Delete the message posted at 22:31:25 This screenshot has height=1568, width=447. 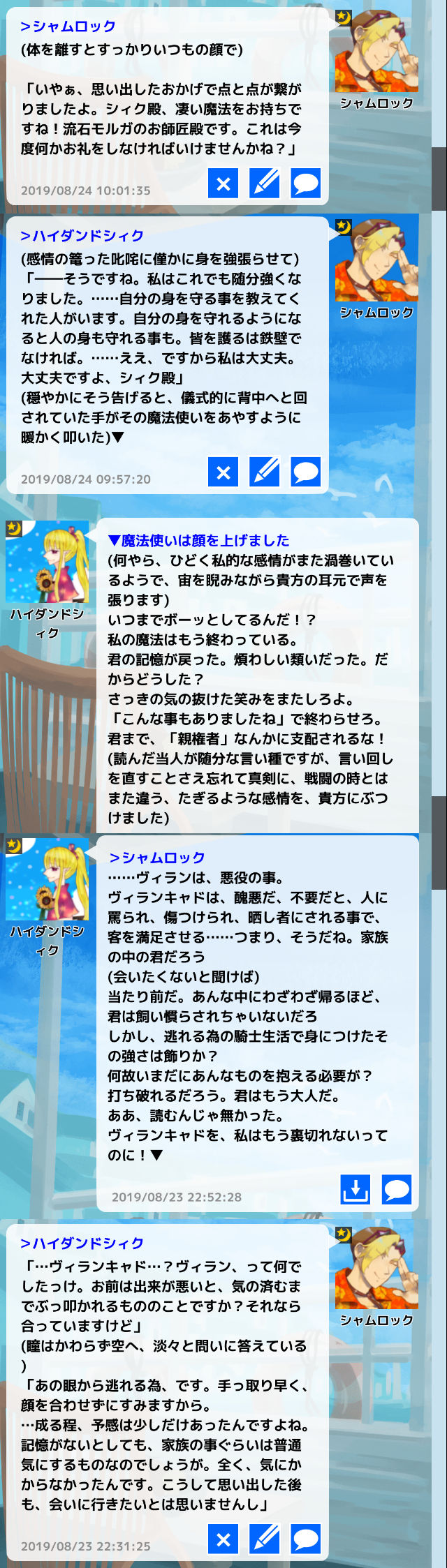pos(223,1539)
